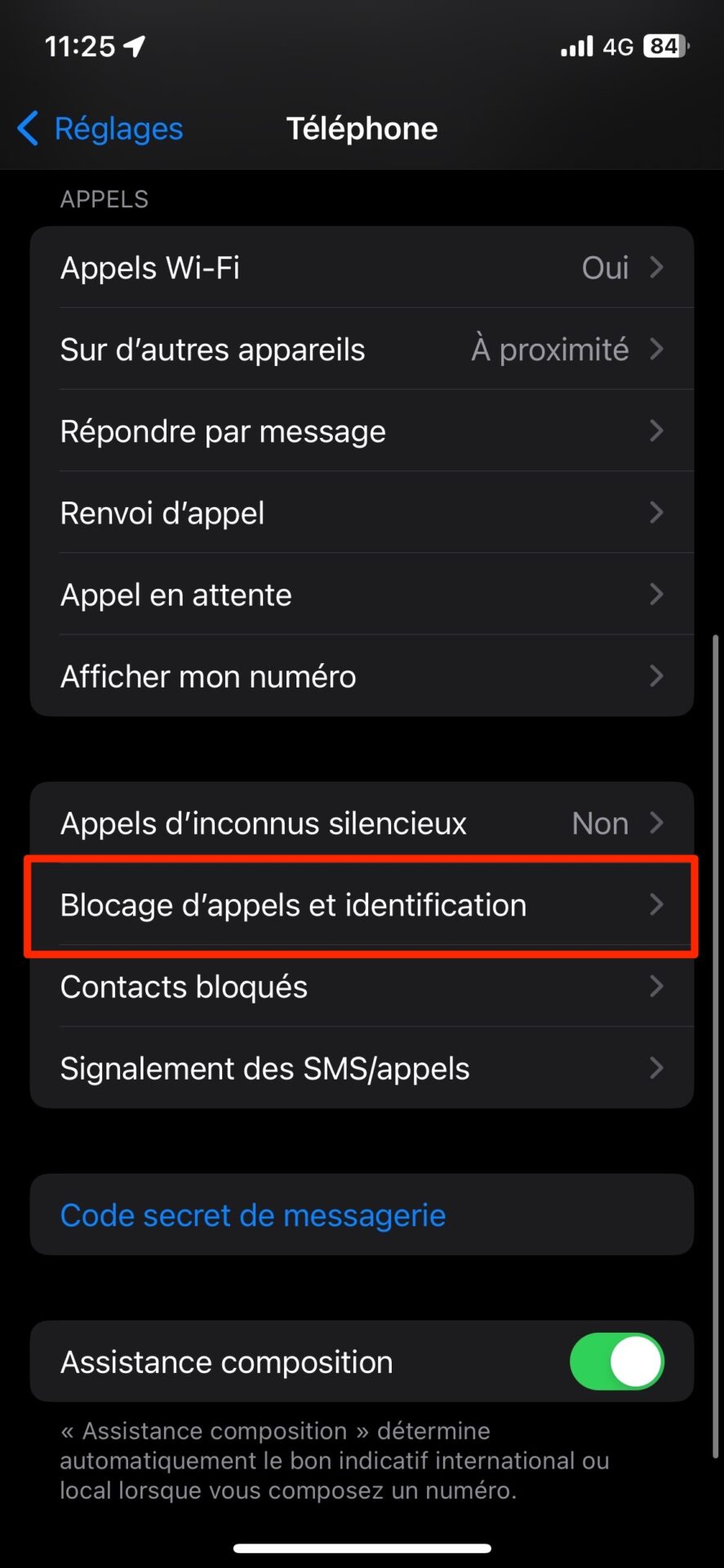The height and width of the screenshot is (1568, 724).
Task: Open Signalement des SMS/appels
Action: (362, 1068)
